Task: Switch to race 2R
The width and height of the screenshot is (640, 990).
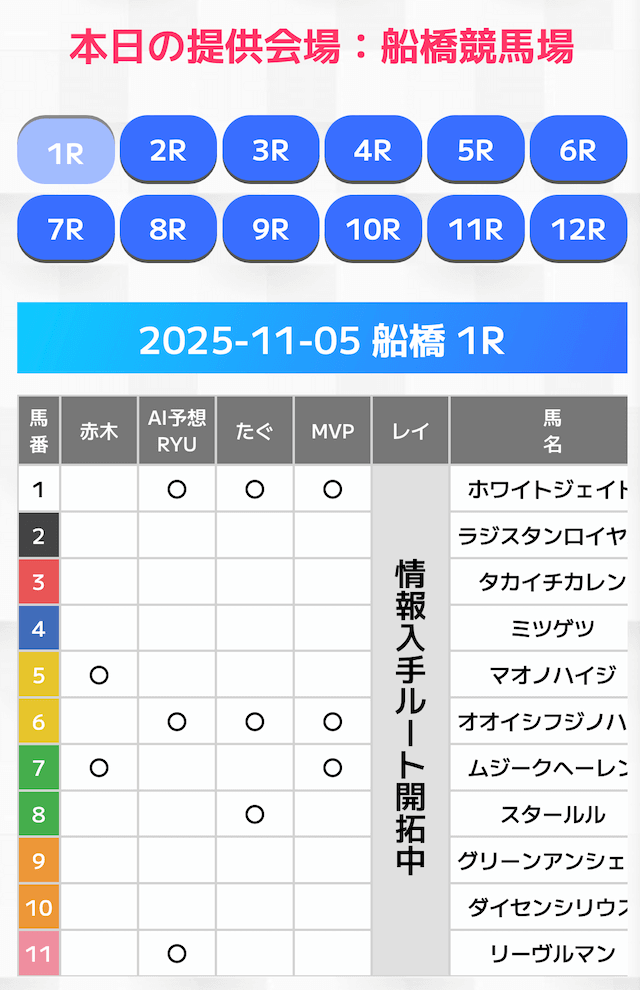Action: point(168,150)
